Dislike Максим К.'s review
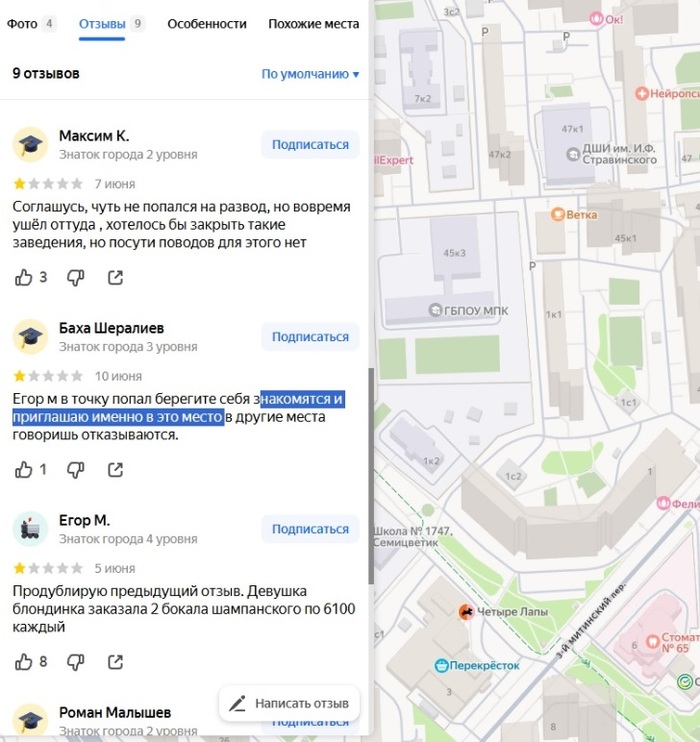The width and height of the screenshot is (700, 742). pyautogui.click(x=75, y=277)
